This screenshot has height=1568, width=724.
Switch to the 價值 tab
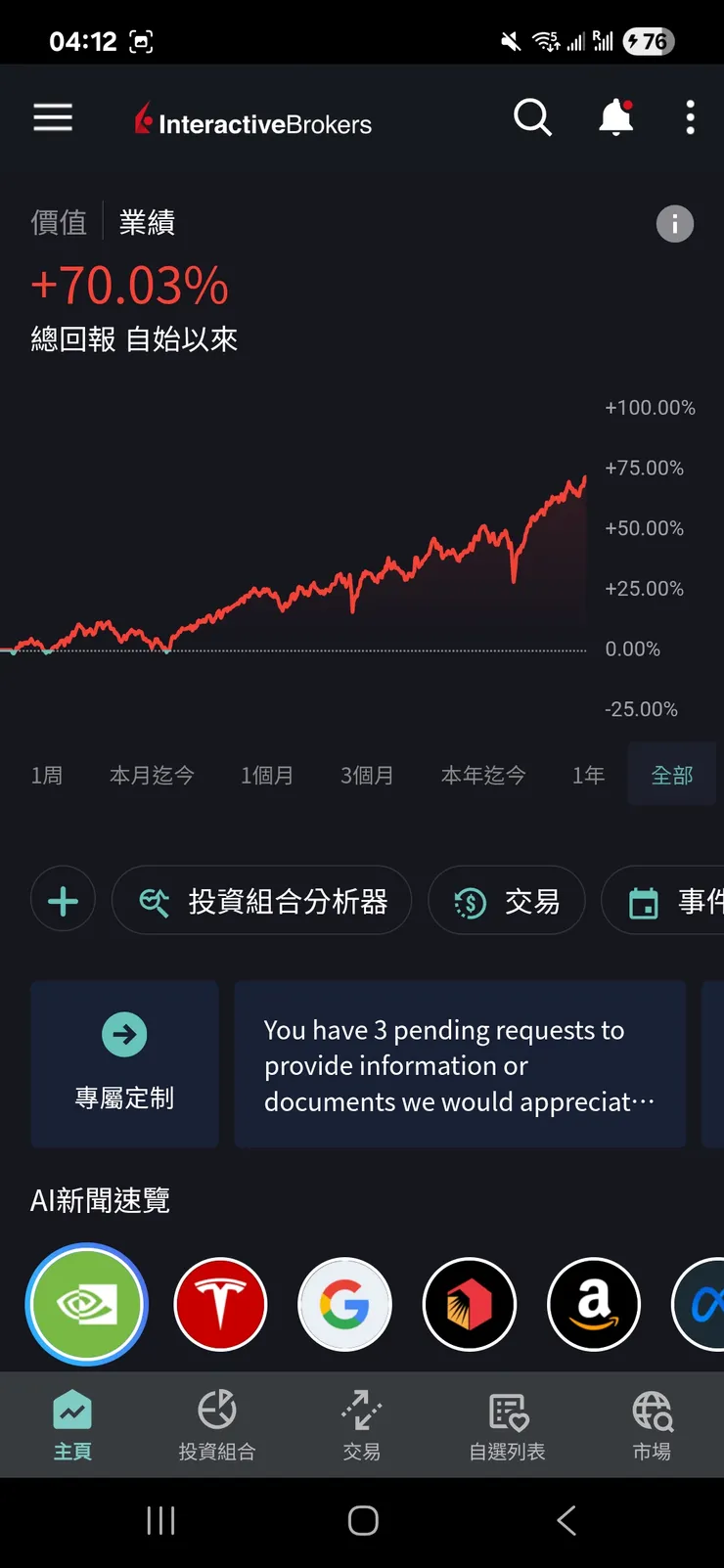pos(58,223)
